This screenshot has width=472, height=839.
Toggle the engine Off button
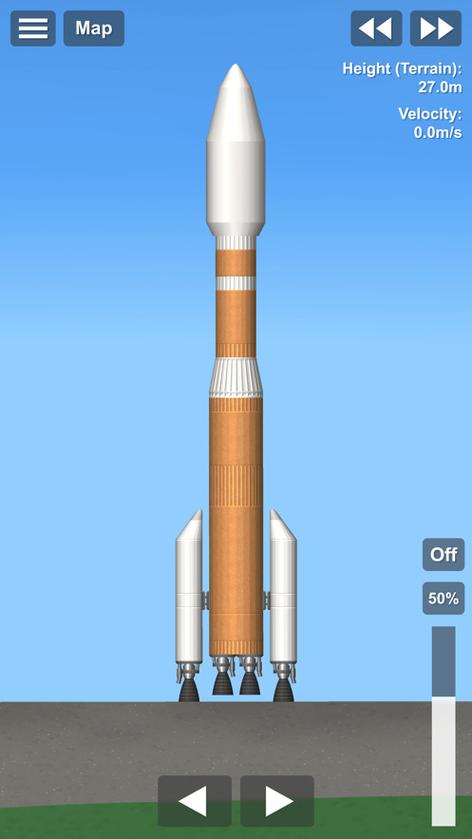(x=443, y=554)
